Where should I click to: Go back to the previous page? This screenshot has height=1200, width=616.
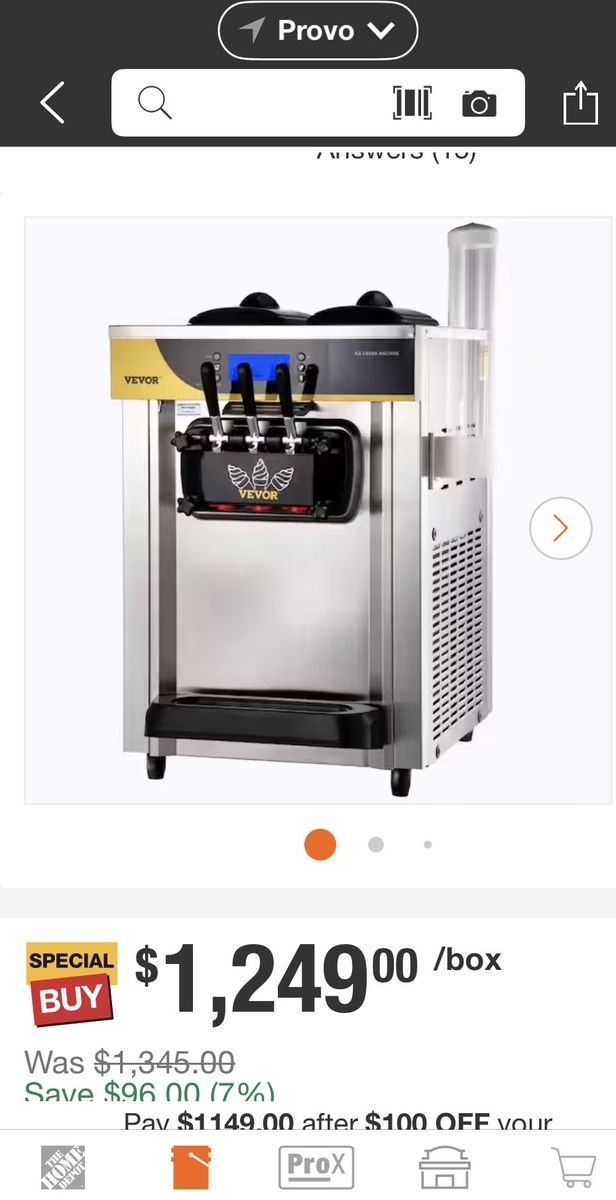[x=52, y=103]
